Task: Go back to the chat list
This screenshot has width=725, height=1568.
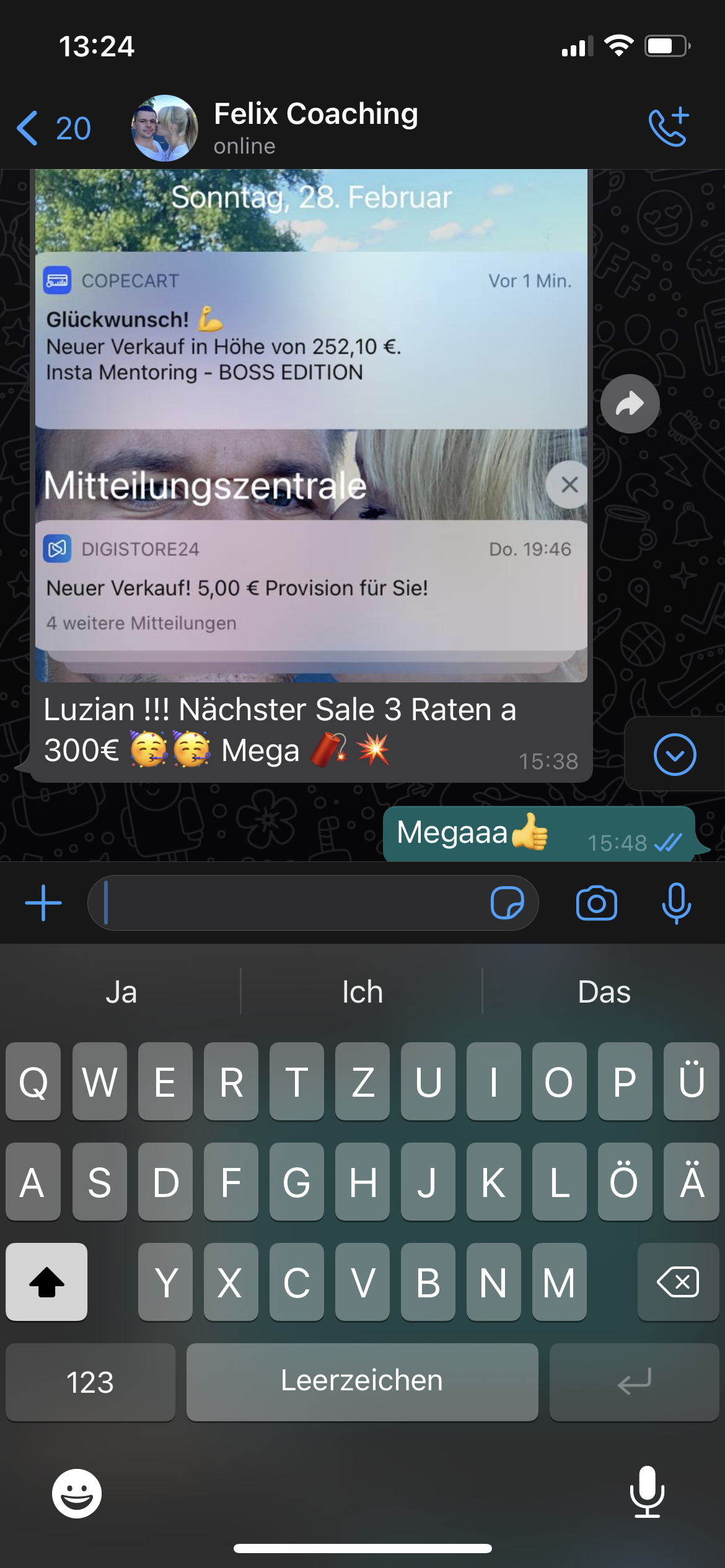Action: 53,128
